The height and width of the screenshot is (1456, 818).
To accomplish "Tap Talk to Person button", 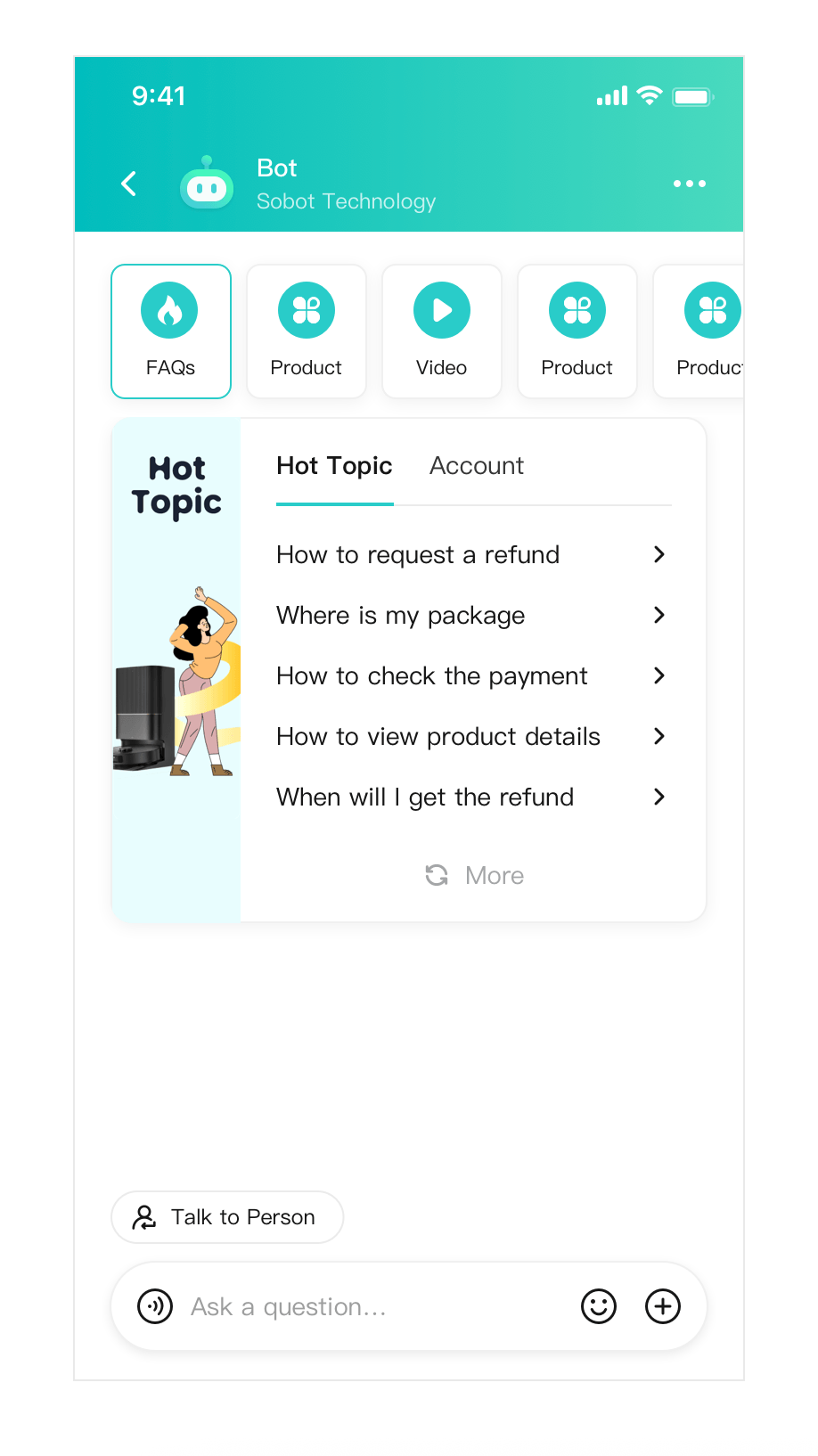I will pos(227,1217).
